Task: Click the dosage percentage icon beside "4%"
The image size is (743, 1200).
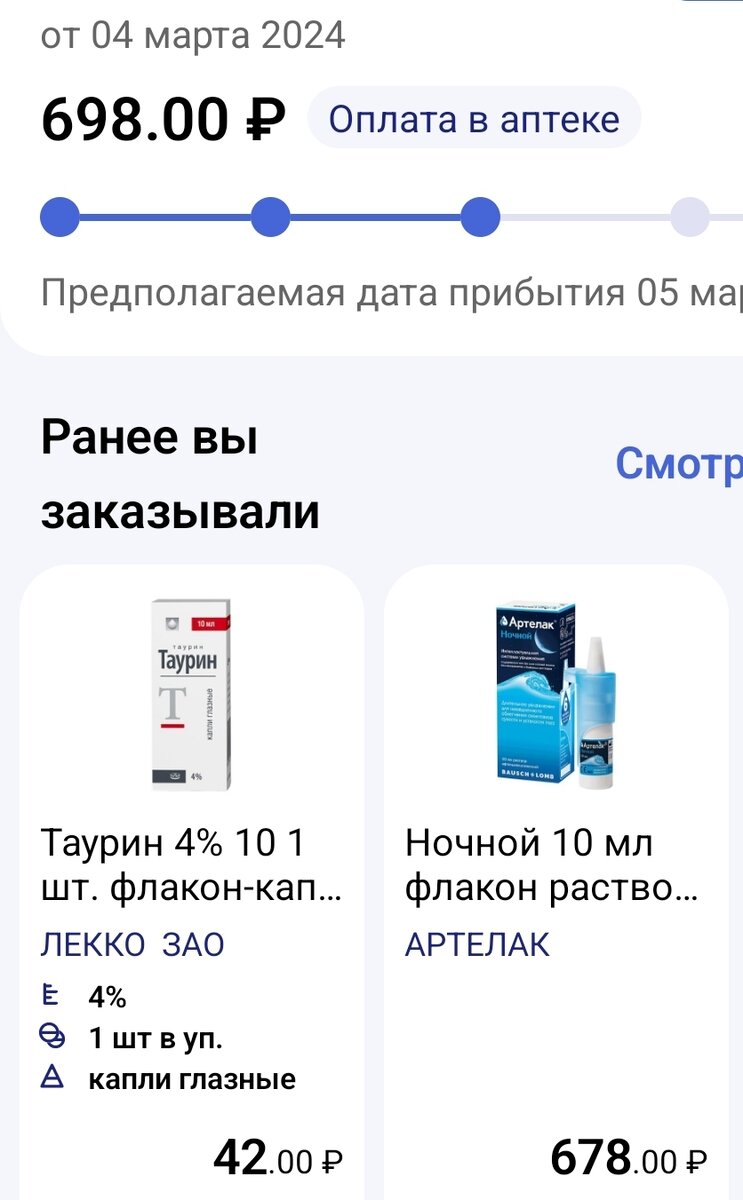Action: 52,996
